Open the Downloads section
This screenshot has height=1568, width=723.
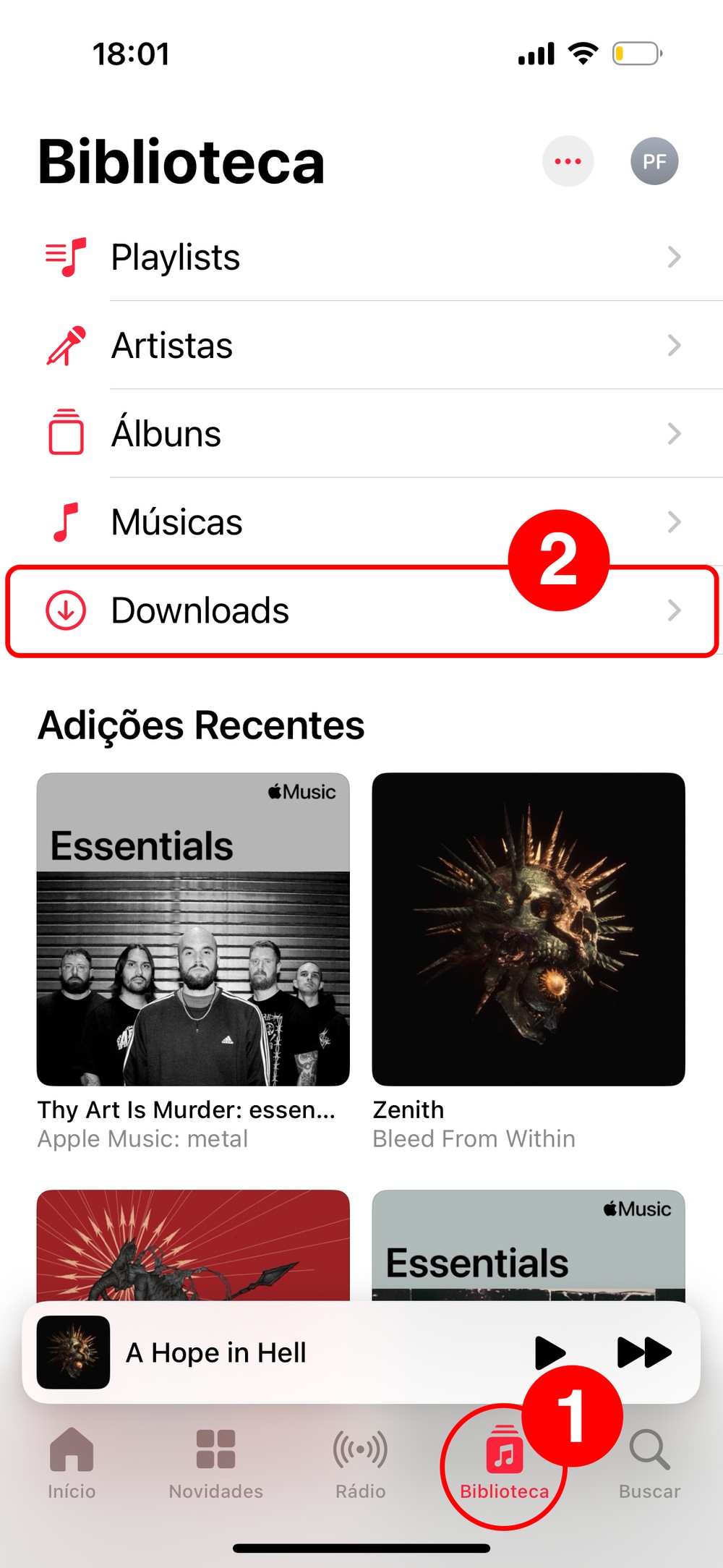click(x=361, y=611)
